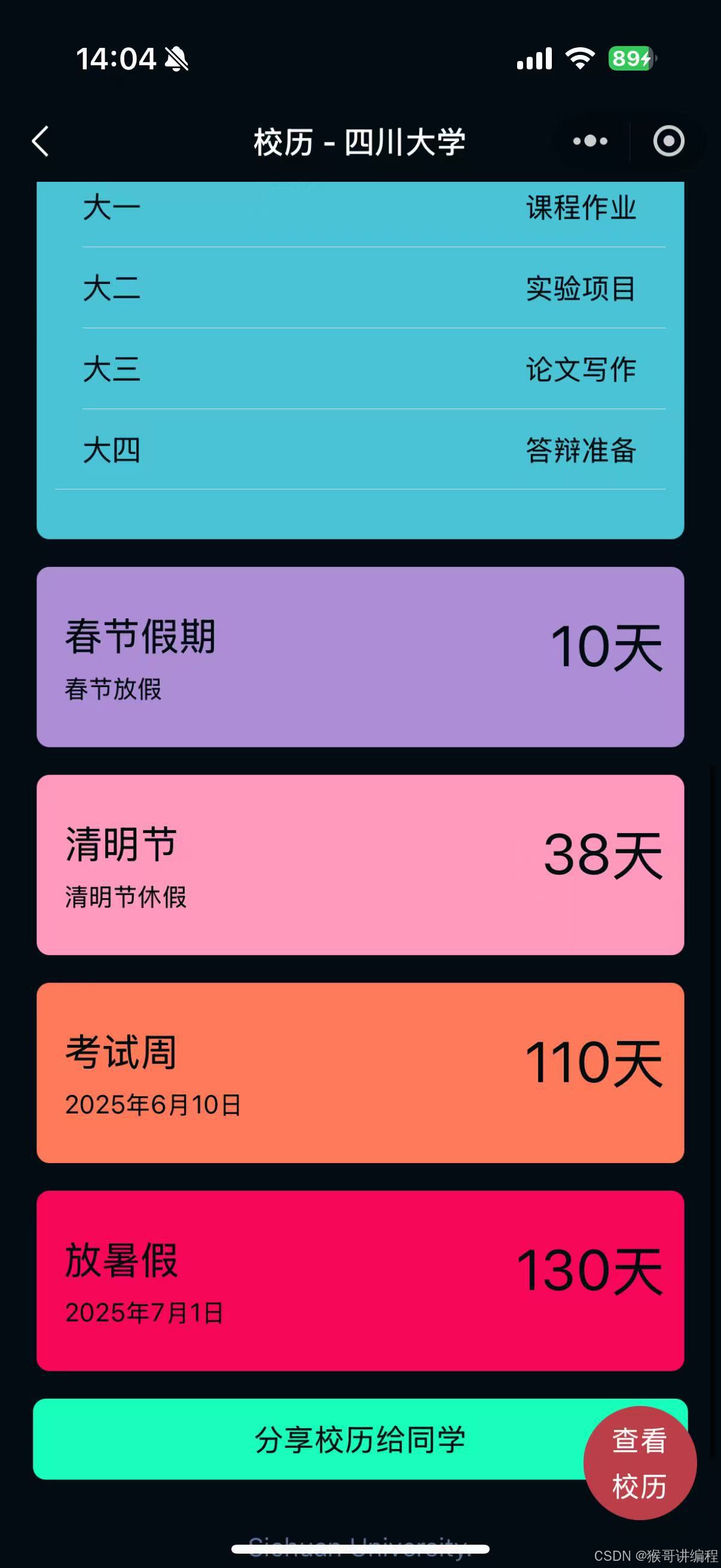Close the mini program via circle icon
This screenshot has width=721, height=1568.
point(668,141)
